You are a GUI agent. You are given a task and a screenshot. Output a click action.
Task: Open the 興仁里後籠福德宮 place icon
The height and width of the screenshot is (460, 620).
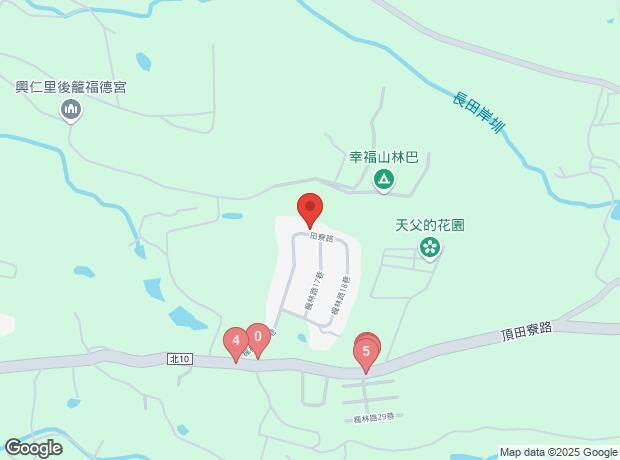click(x=70, y=109)
